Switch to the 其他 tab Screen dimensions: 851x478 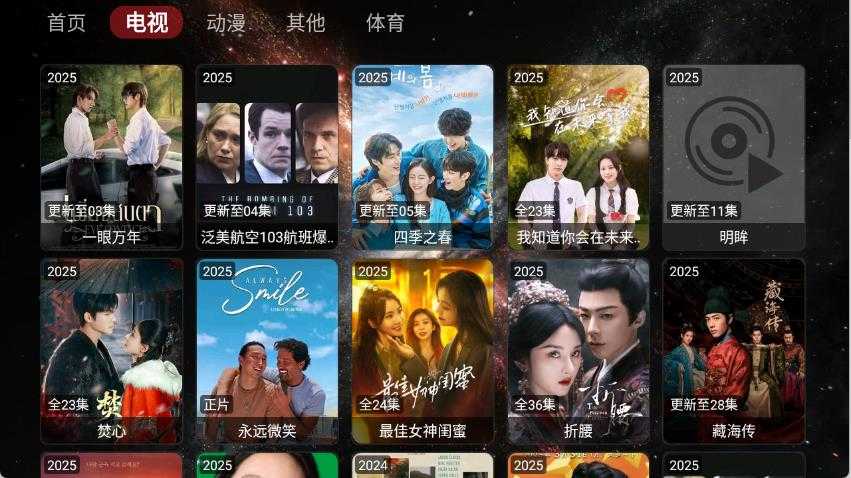click(x=306, y=23)
